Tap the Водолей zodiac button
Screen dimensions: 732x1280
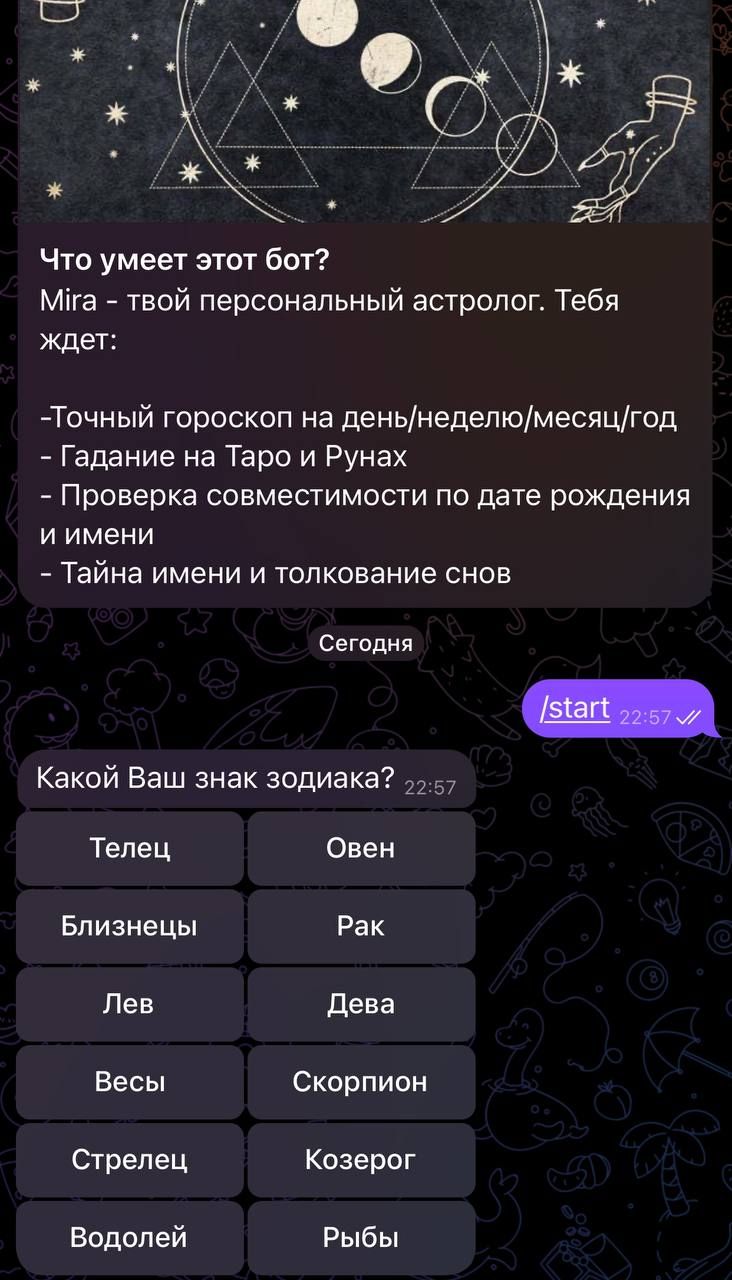pyautogui.click(x=128, y=1237)
